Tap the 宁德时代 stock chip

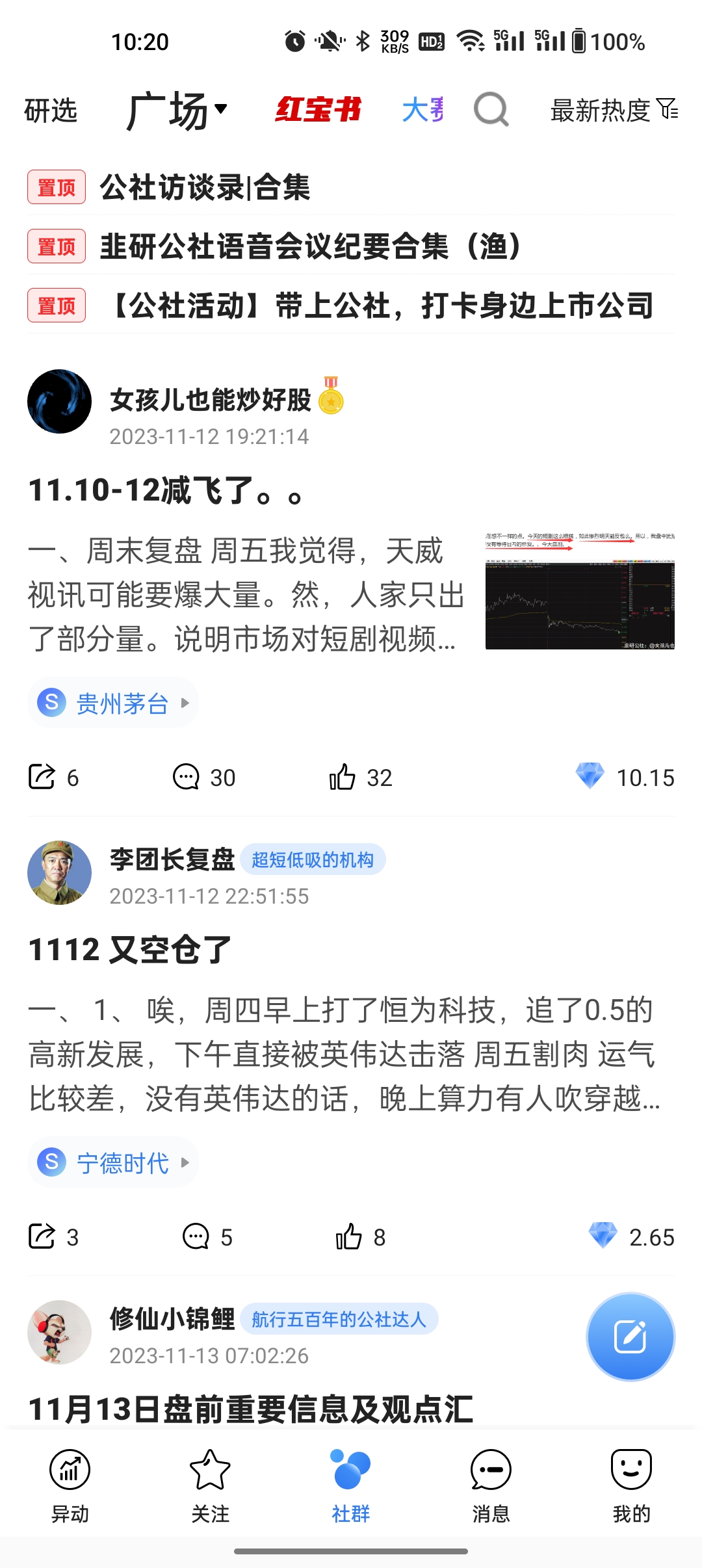pyautogui.click(x=113, y=1162)
